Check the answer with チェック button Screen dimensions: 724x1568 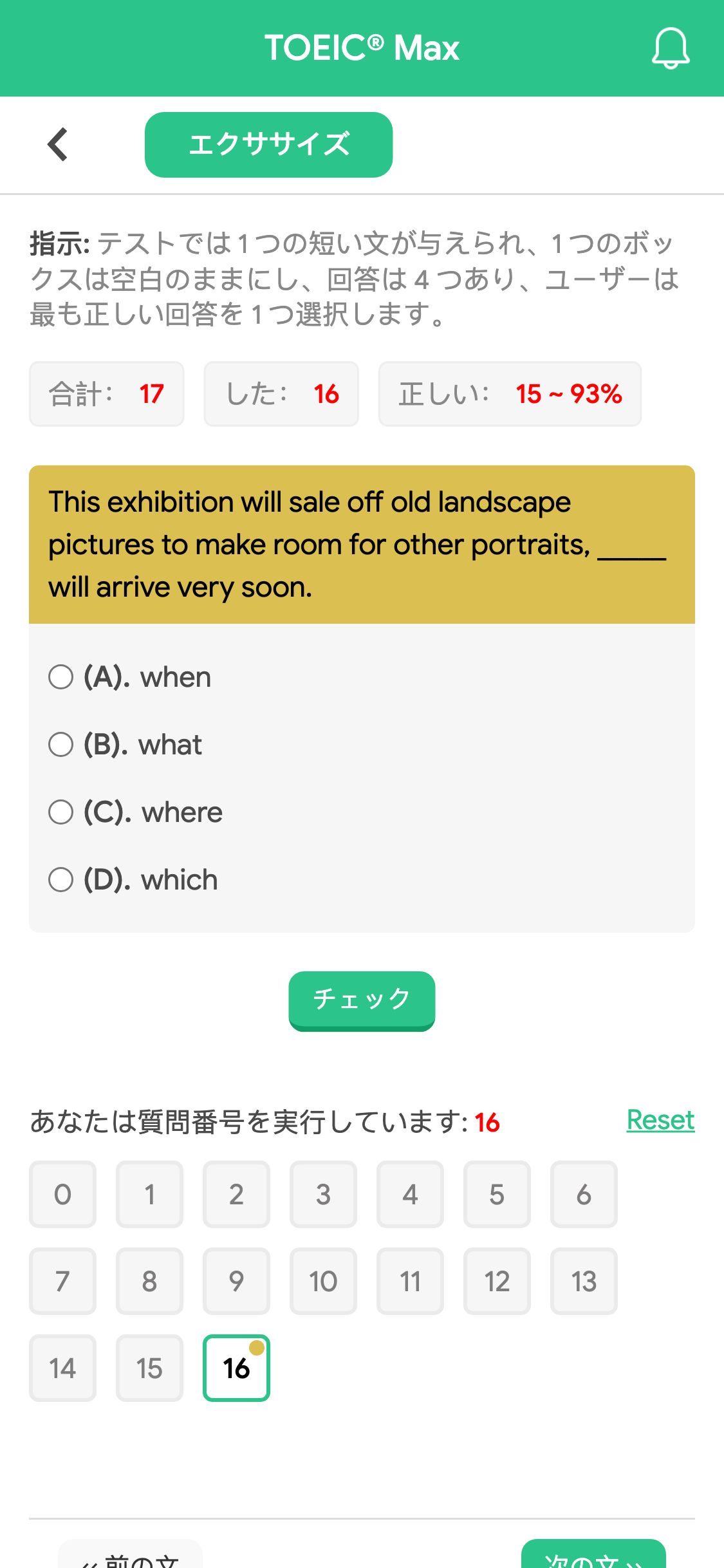pyautogui.click(x=362, y=1000)
